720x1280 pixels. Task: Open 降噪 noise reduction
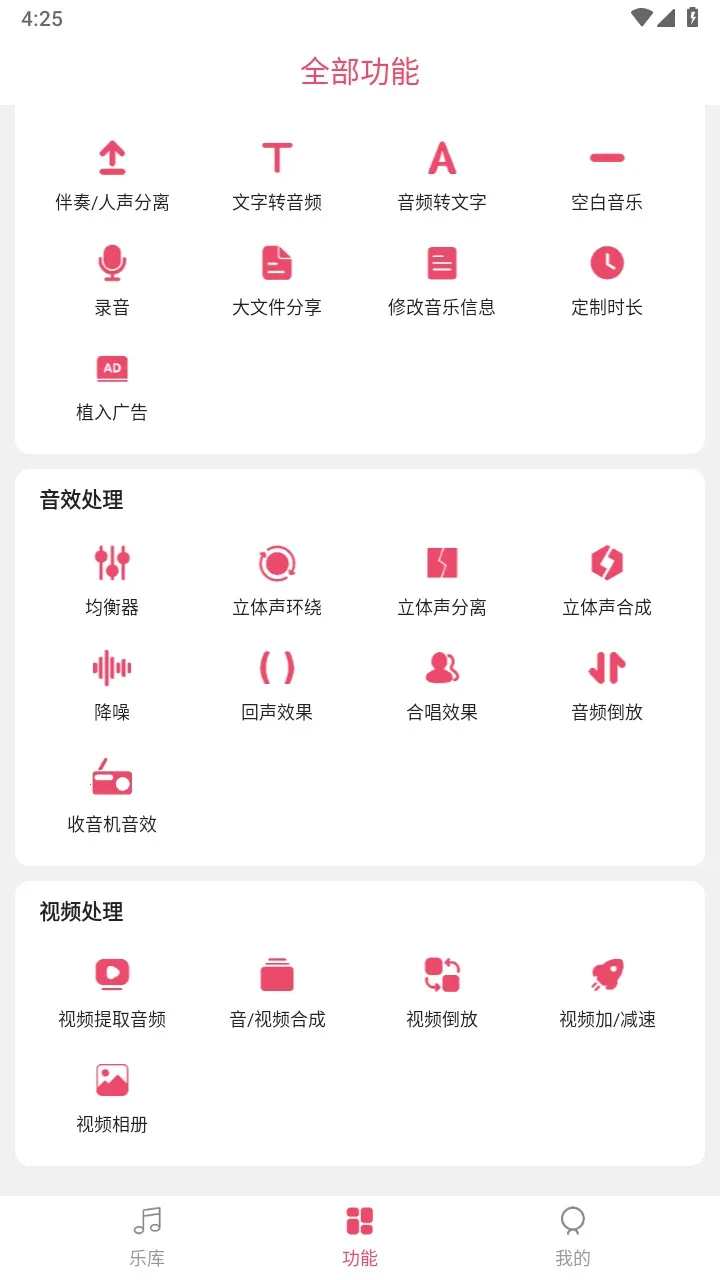(x=112, y=686)
